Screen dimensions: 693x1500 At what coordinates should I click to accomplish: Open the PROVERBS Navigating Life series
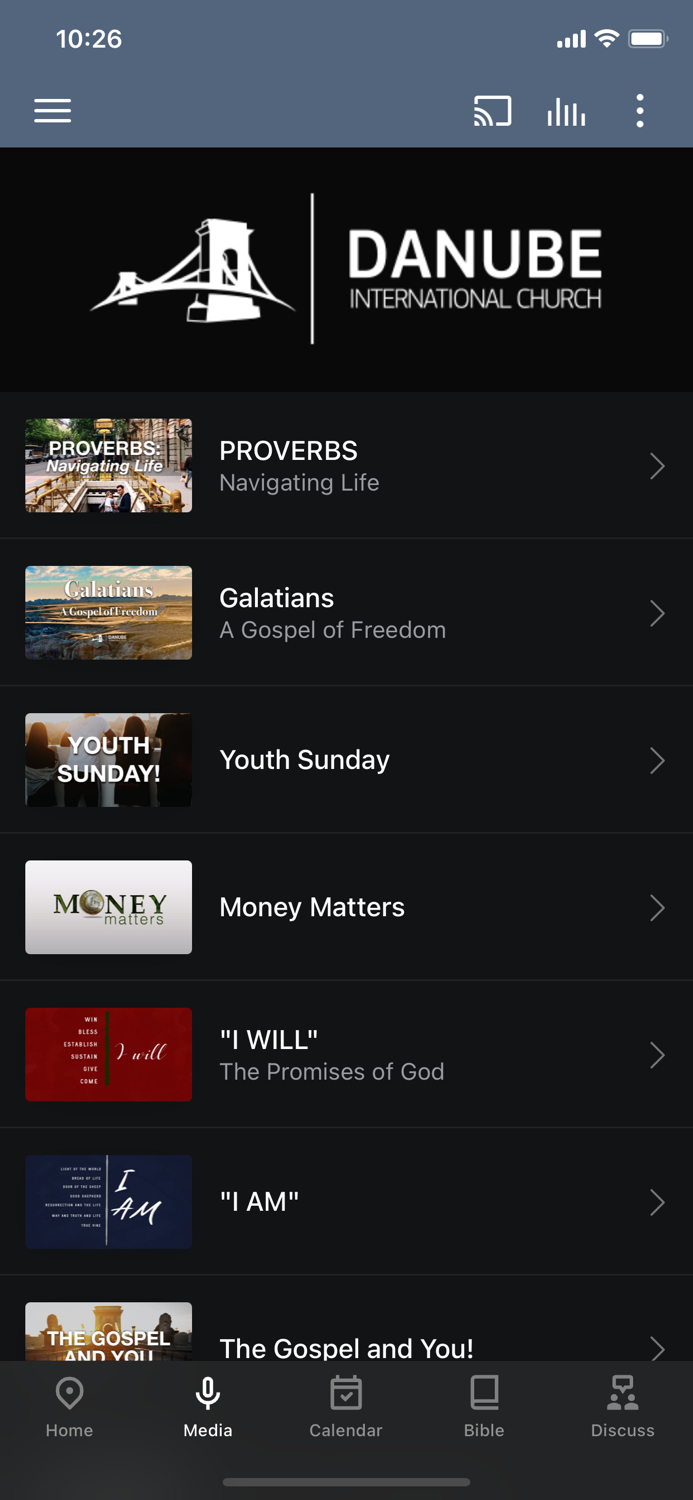click(346, 466)
